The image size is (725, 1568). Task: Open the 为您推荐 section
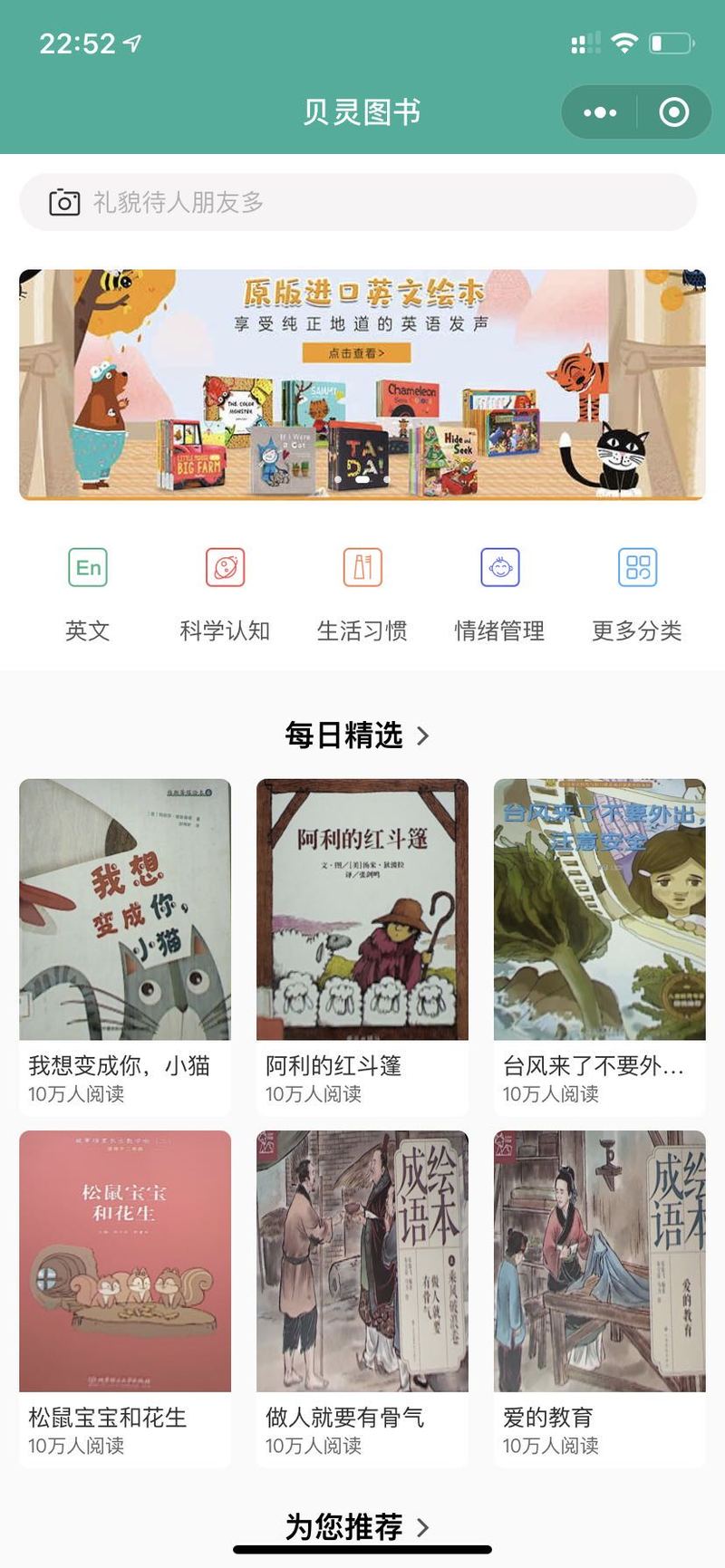pos(358,1526)
